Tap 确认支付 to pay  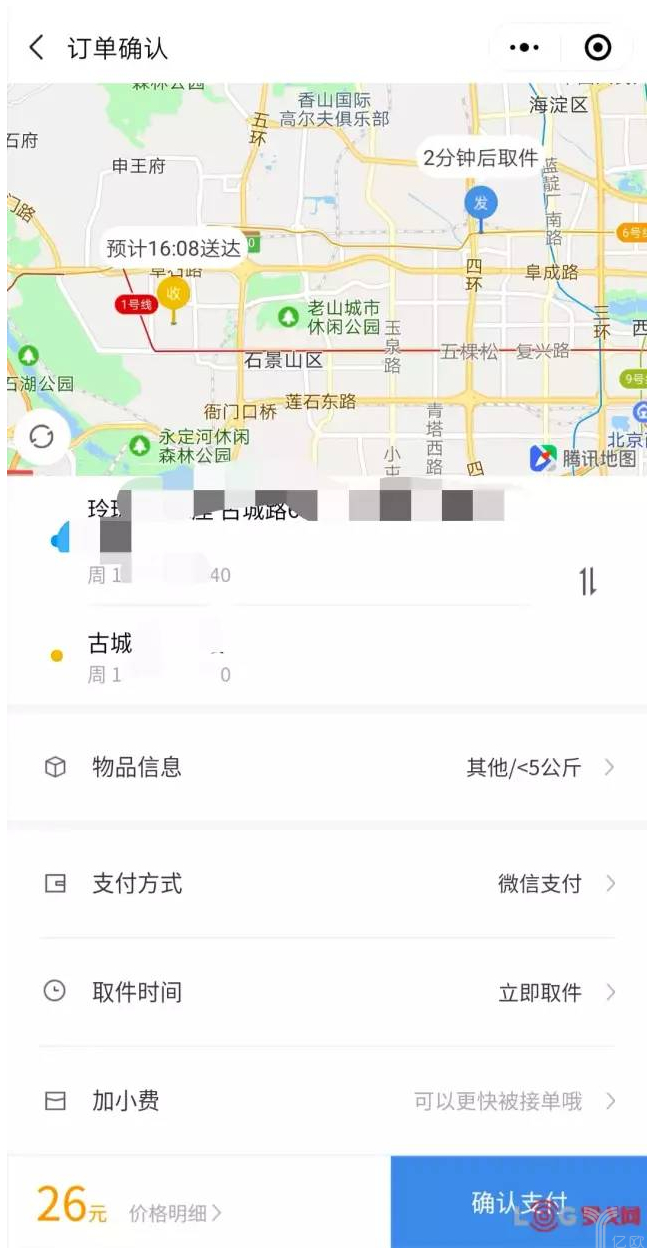pyautogui.click(x=519, y=1203)
